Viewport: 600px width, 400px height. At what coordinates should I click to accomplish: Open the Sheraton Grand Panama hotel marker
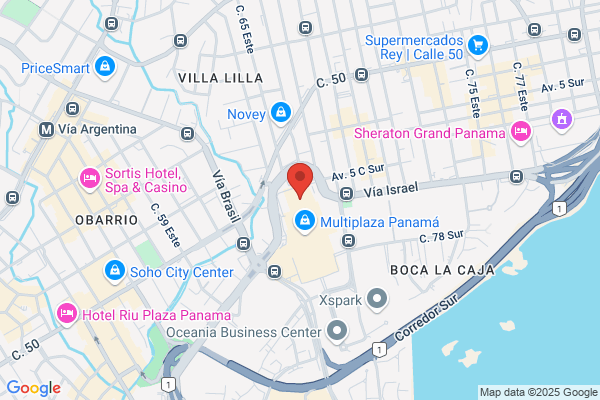click(x=521, y=132)
